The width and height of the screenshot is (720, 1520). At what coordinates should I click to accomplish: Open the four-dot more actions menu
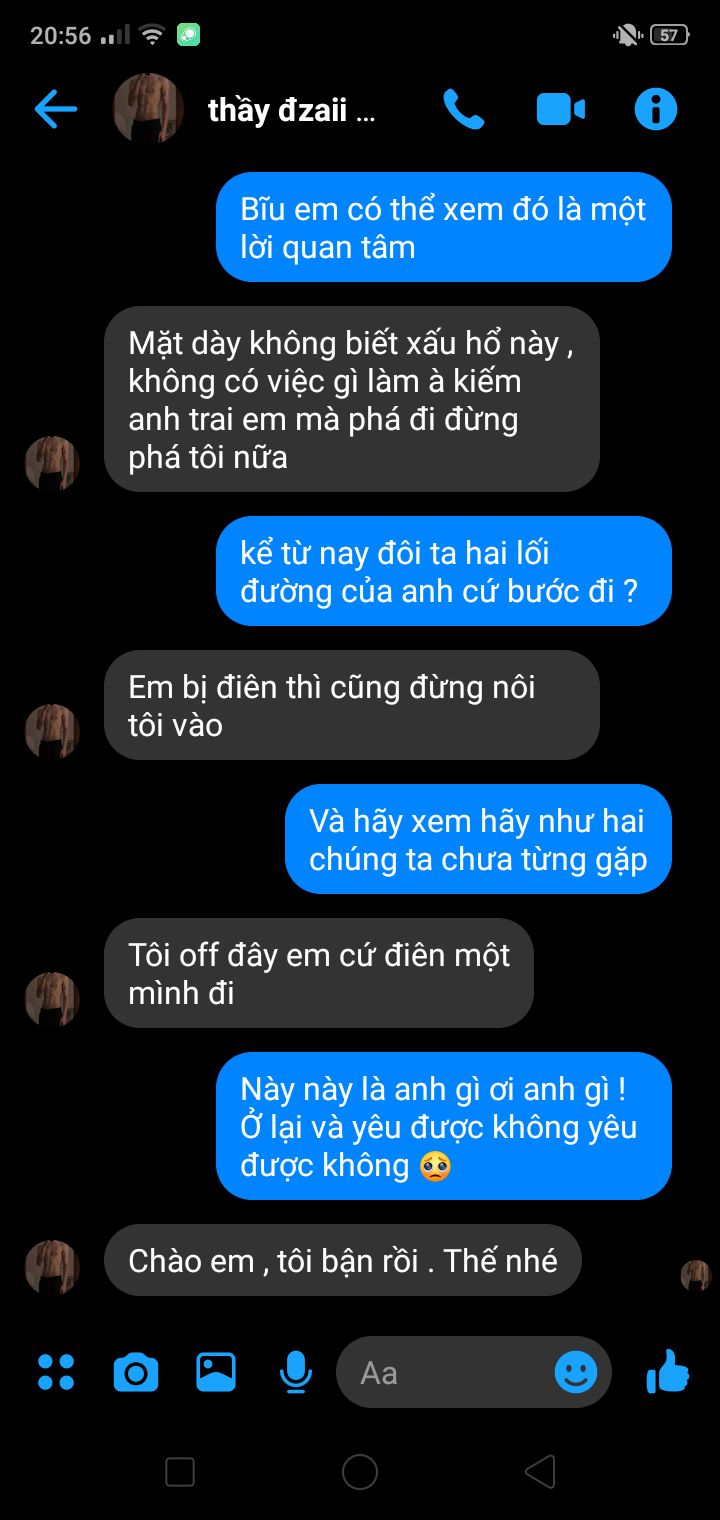pos(56,1372)
